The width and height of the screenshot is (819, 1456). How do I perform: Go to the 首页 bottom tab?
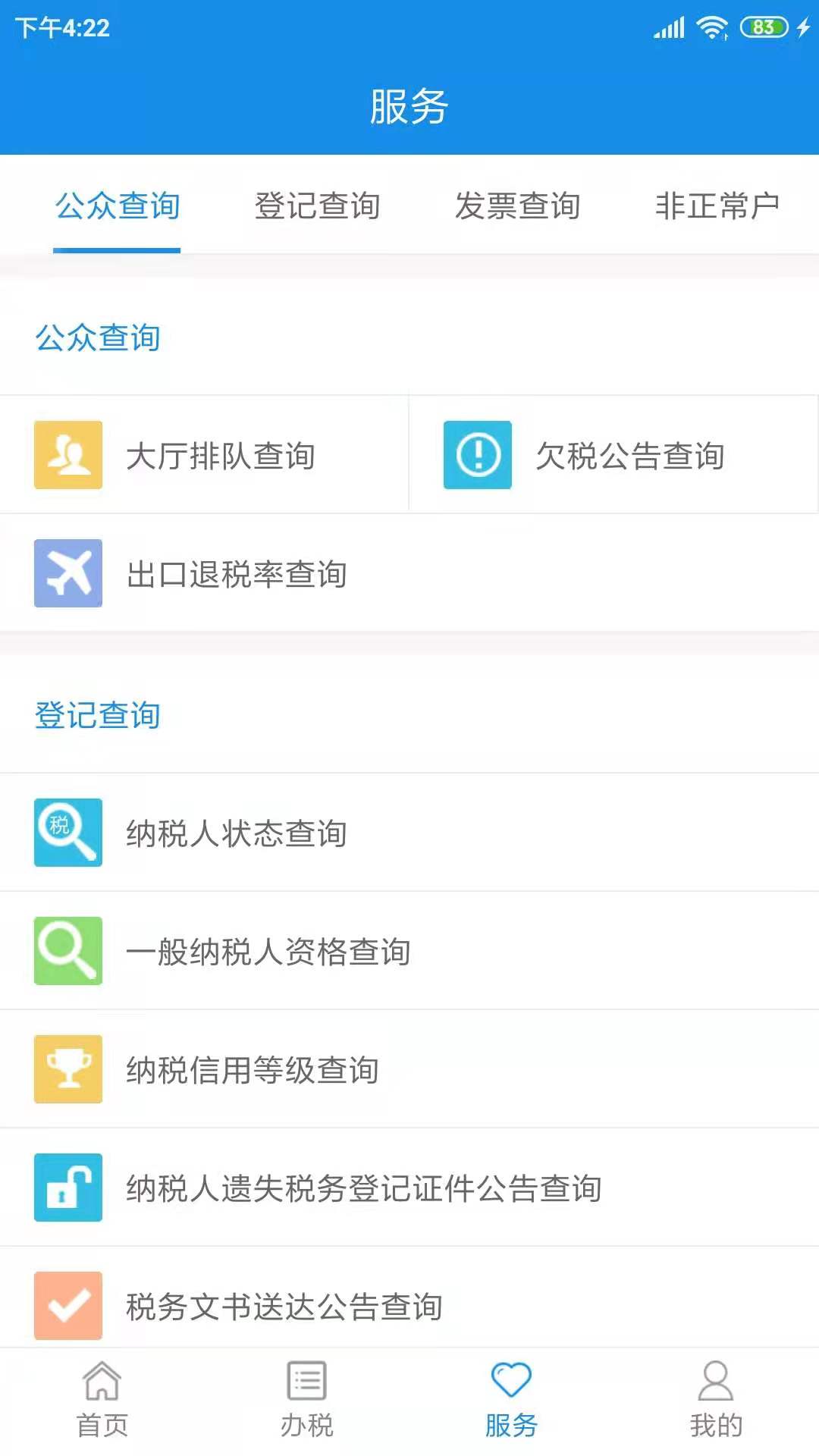click(x=102, y=1401)
